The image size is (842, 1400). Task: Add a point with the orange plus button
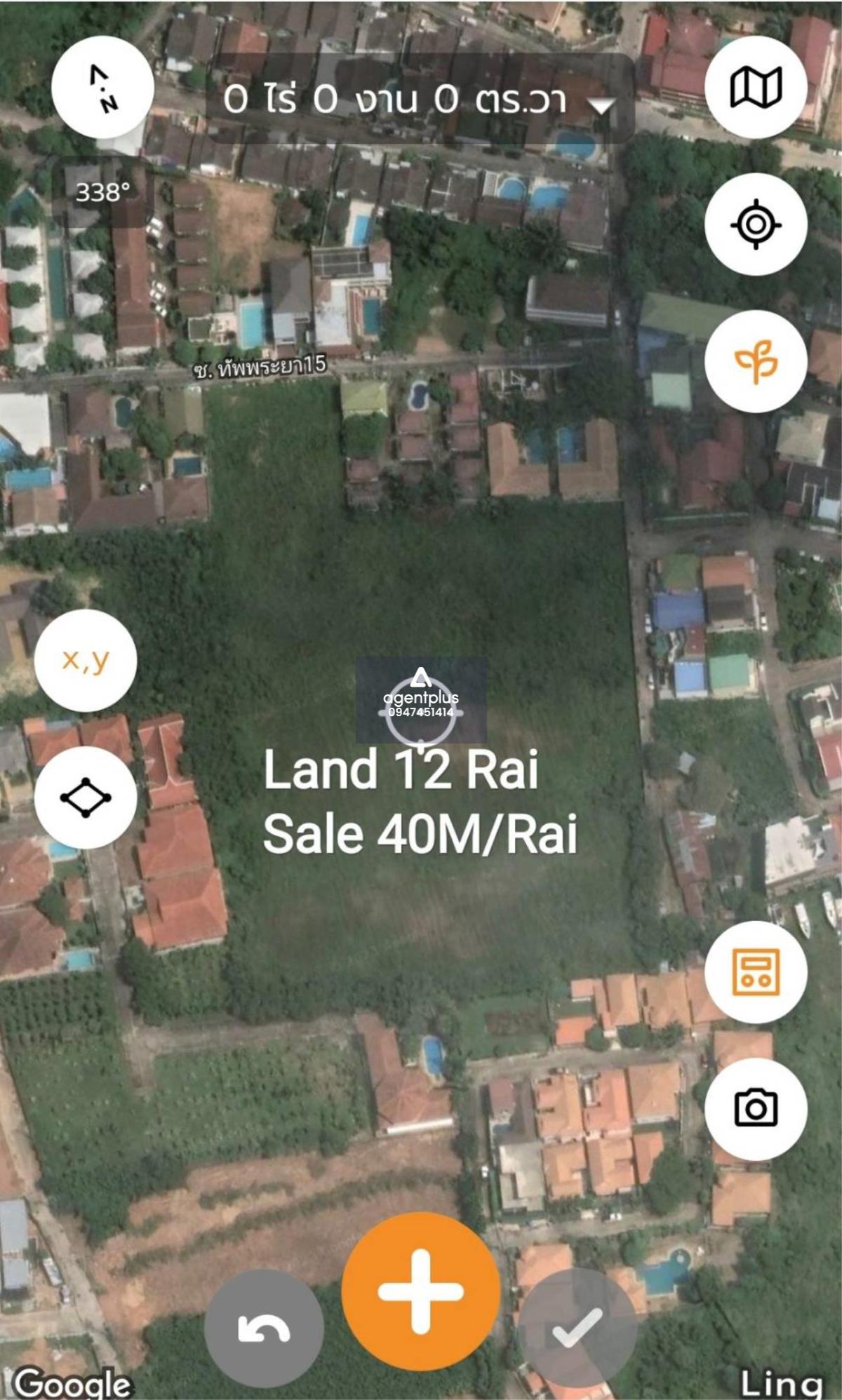420,1291
